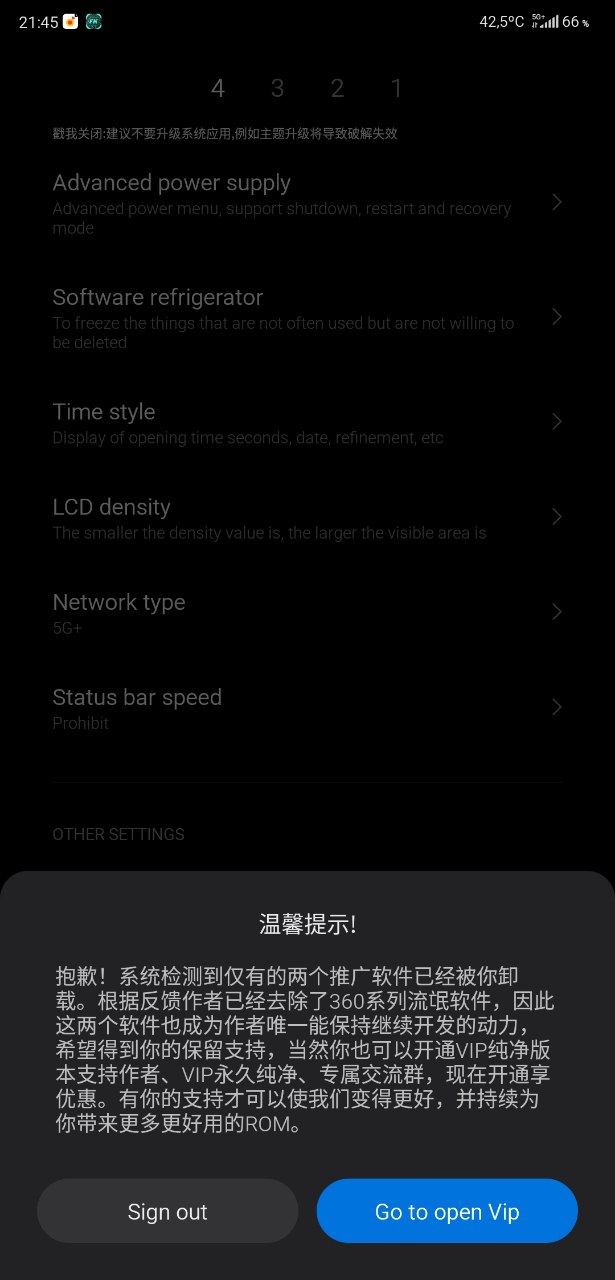Go to open Vip
615x1280 pixels.
[x=447, y=1211]
